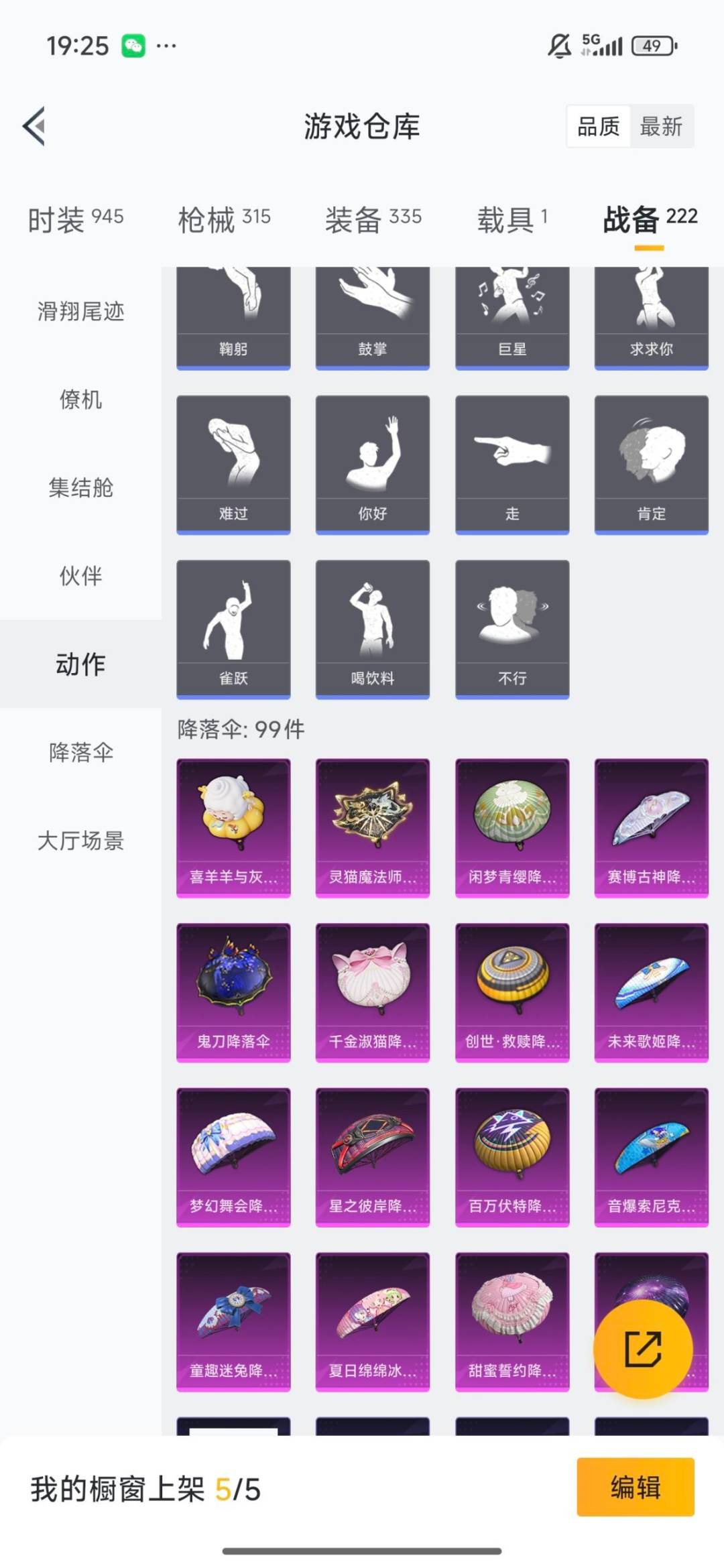Select the 不行 emote action
This screenshot has width=724, height=1568.
(x=510, y=627)
